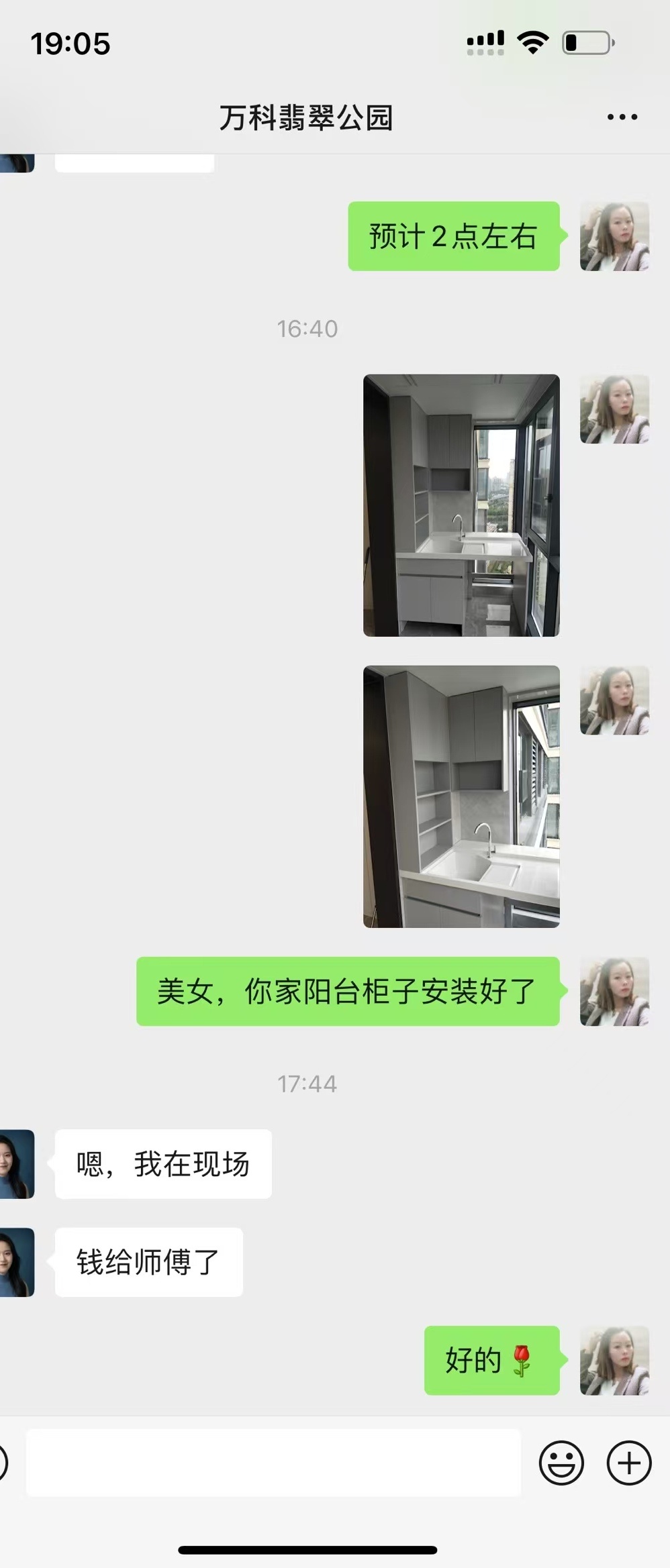The width and height of the screenshot is (670, 1568).
Task: Tap the avatar beside 好的 message
Action: (614, 1361)
